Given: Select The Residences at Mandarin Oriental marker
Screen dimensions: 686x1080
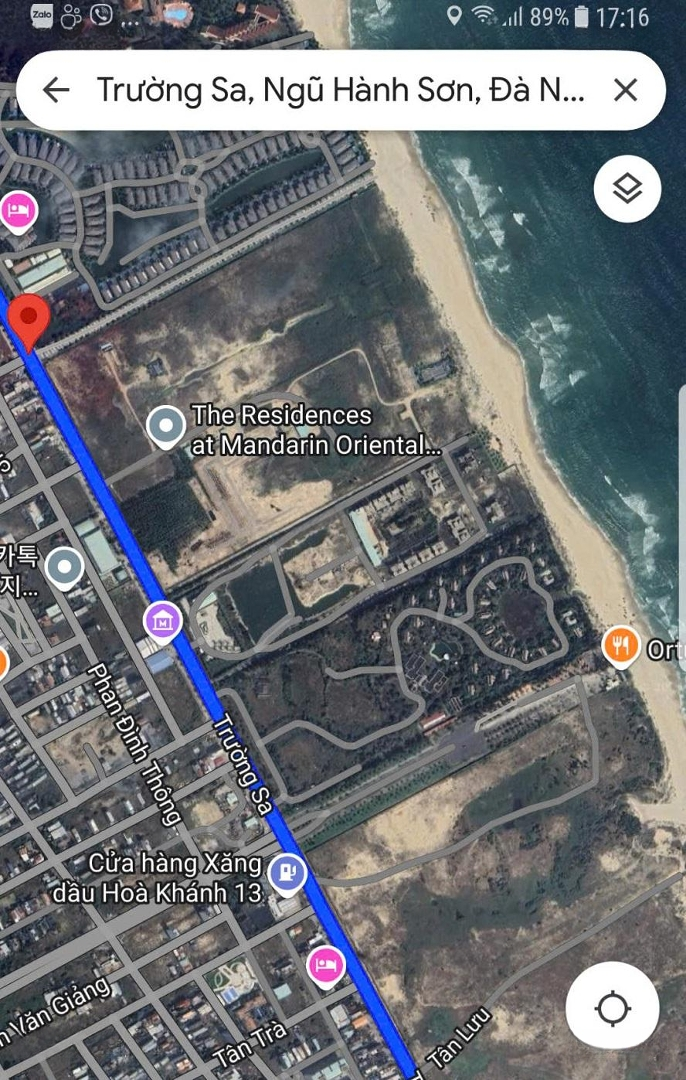Looking at the screenshot, I should coord(166,427).
